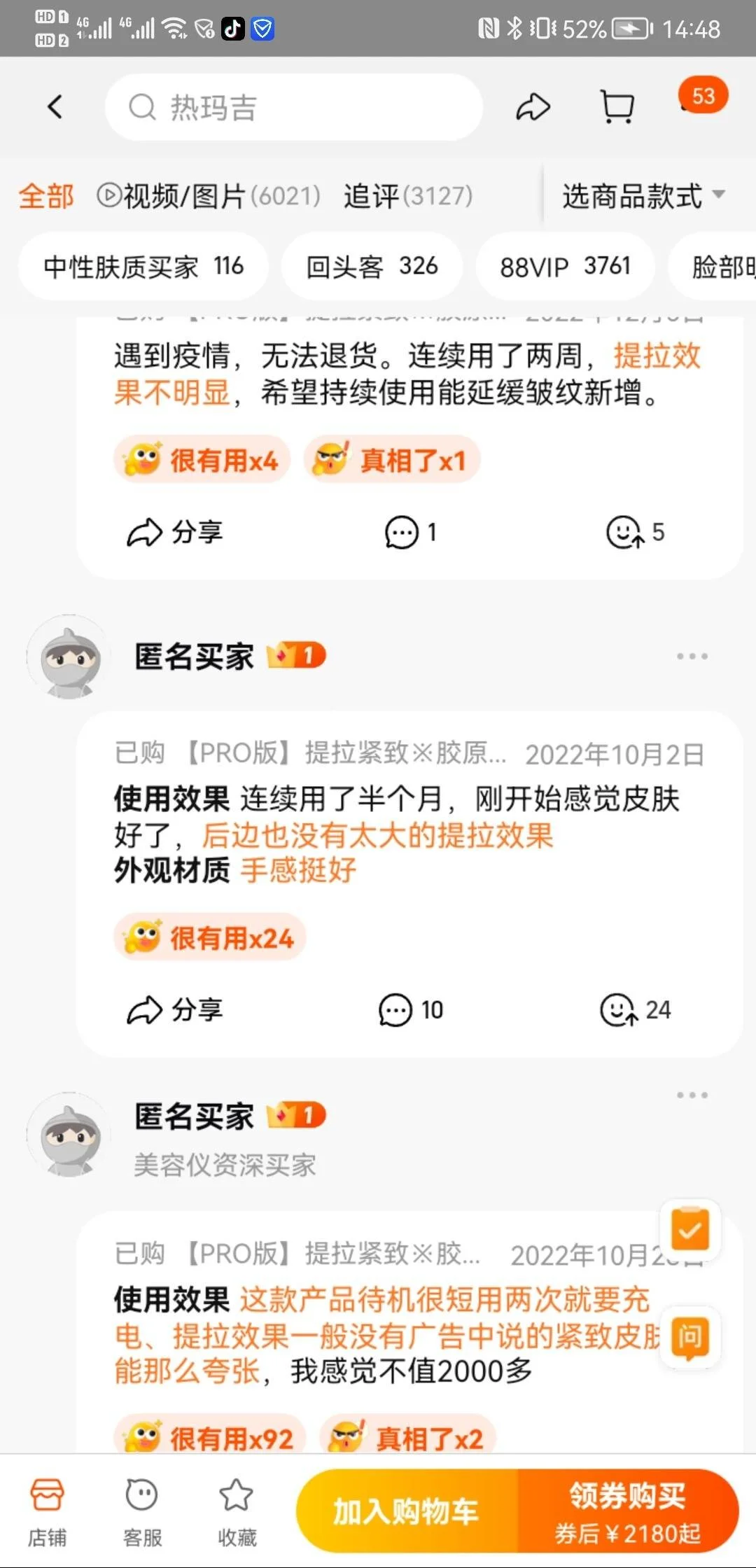Switch to the 追评 tab

[407, 196]
